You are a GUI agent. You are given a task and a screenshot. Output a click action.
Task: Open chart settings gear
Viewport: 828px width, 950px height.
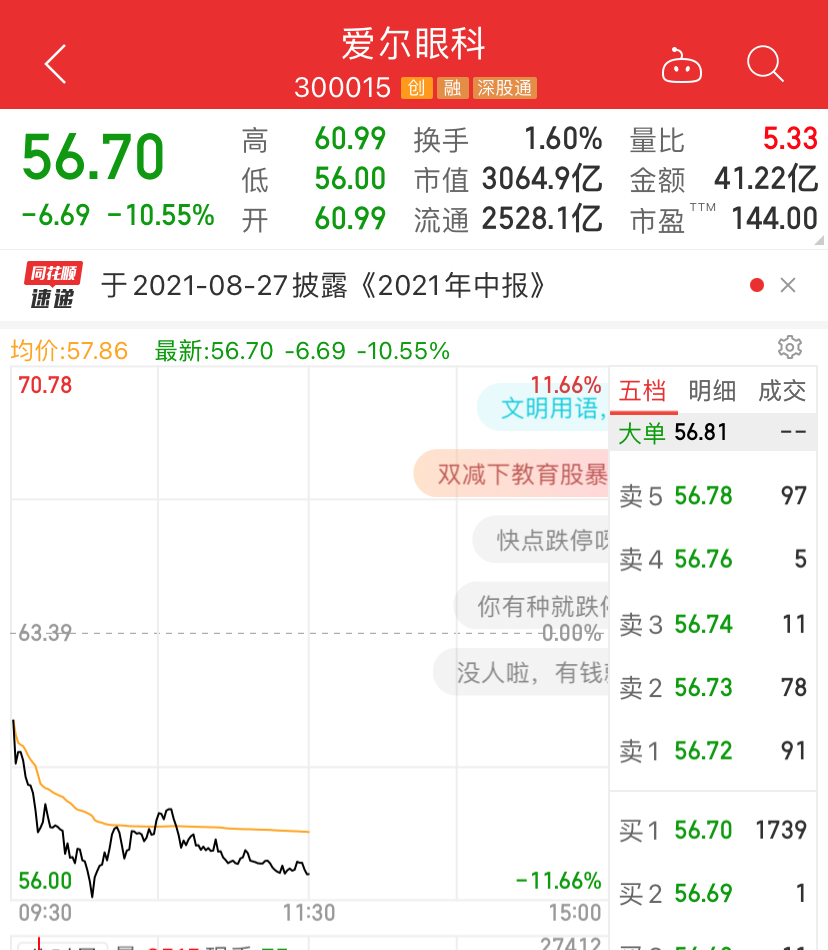point(790,347)
